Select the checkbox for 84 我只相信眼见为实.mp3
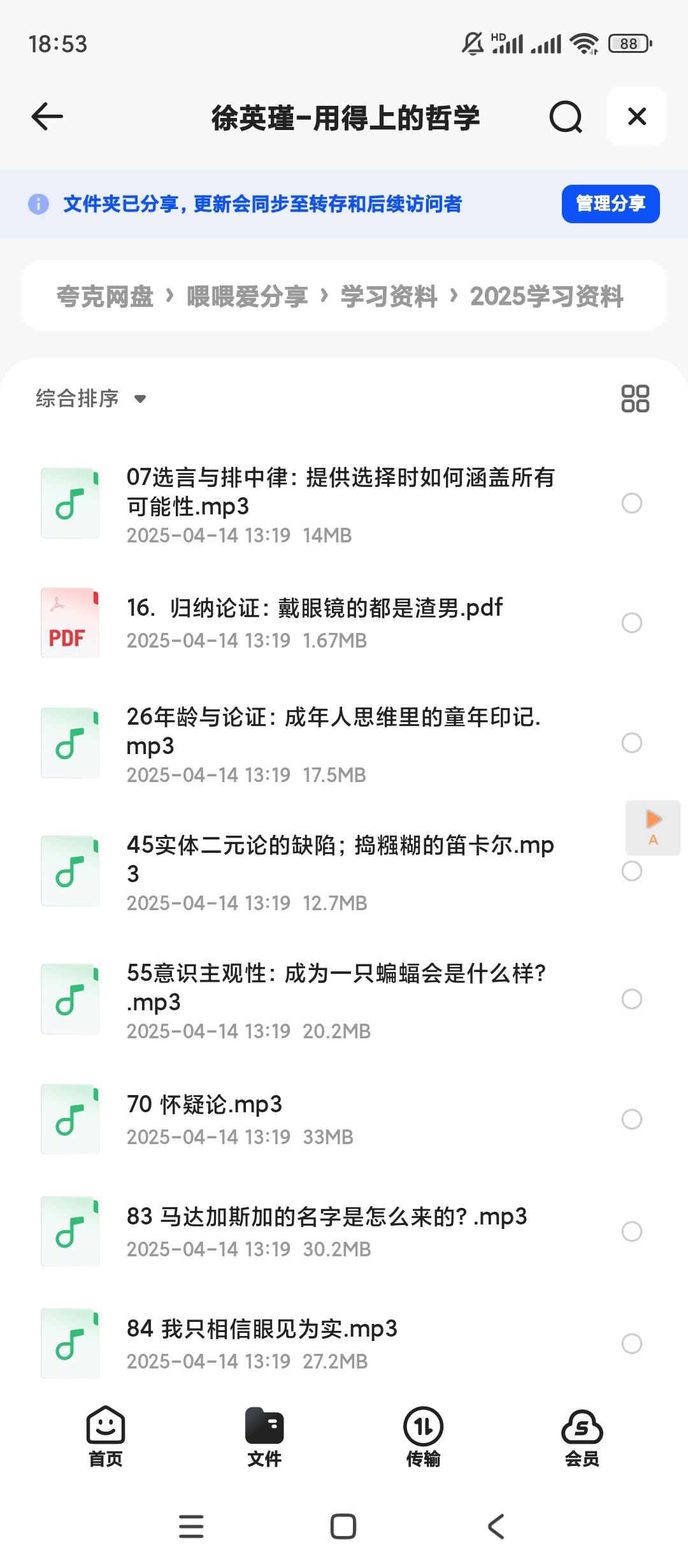Viewport: 688px width, 1568px height. point(632,1344)
